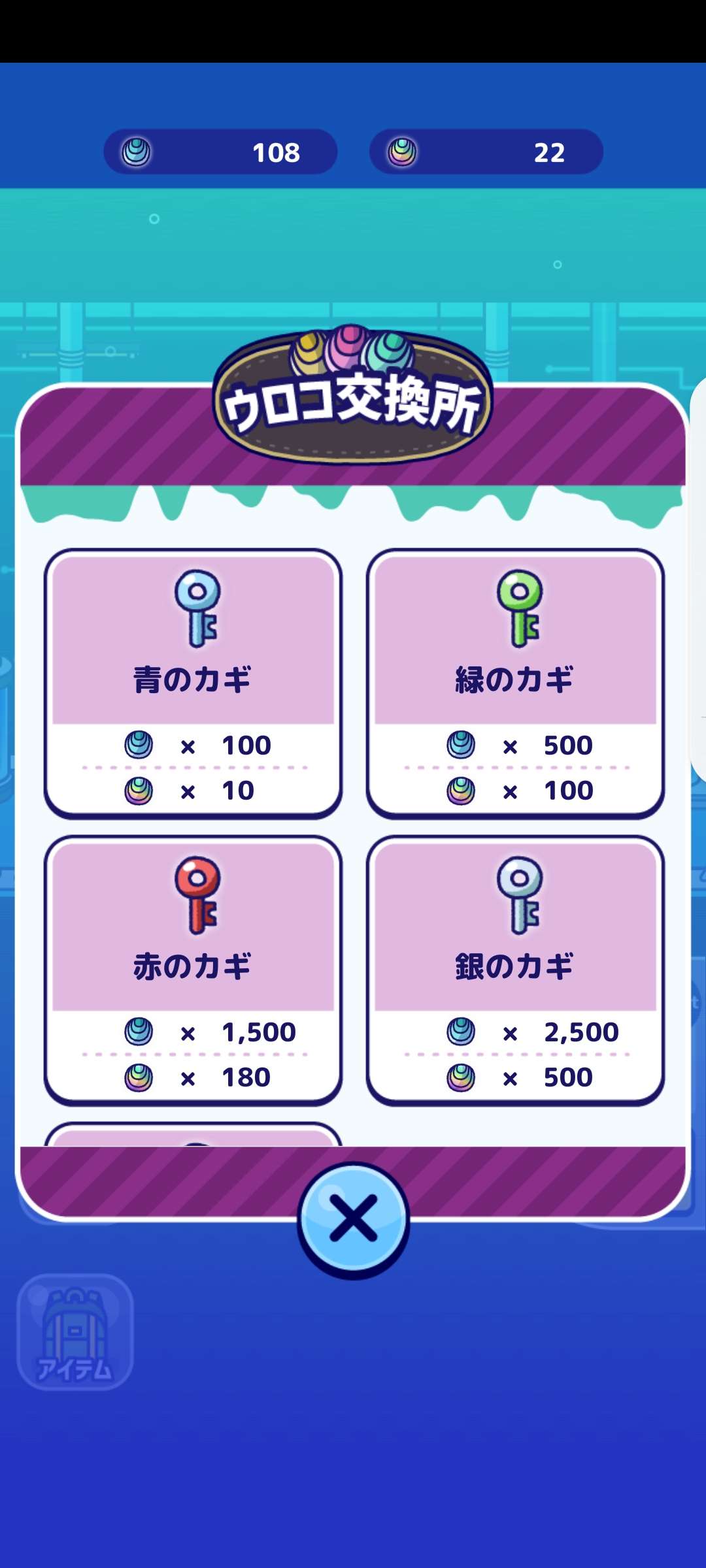
Task: Close the ウロコ交換所 dialog
Action: [354, 1219]
